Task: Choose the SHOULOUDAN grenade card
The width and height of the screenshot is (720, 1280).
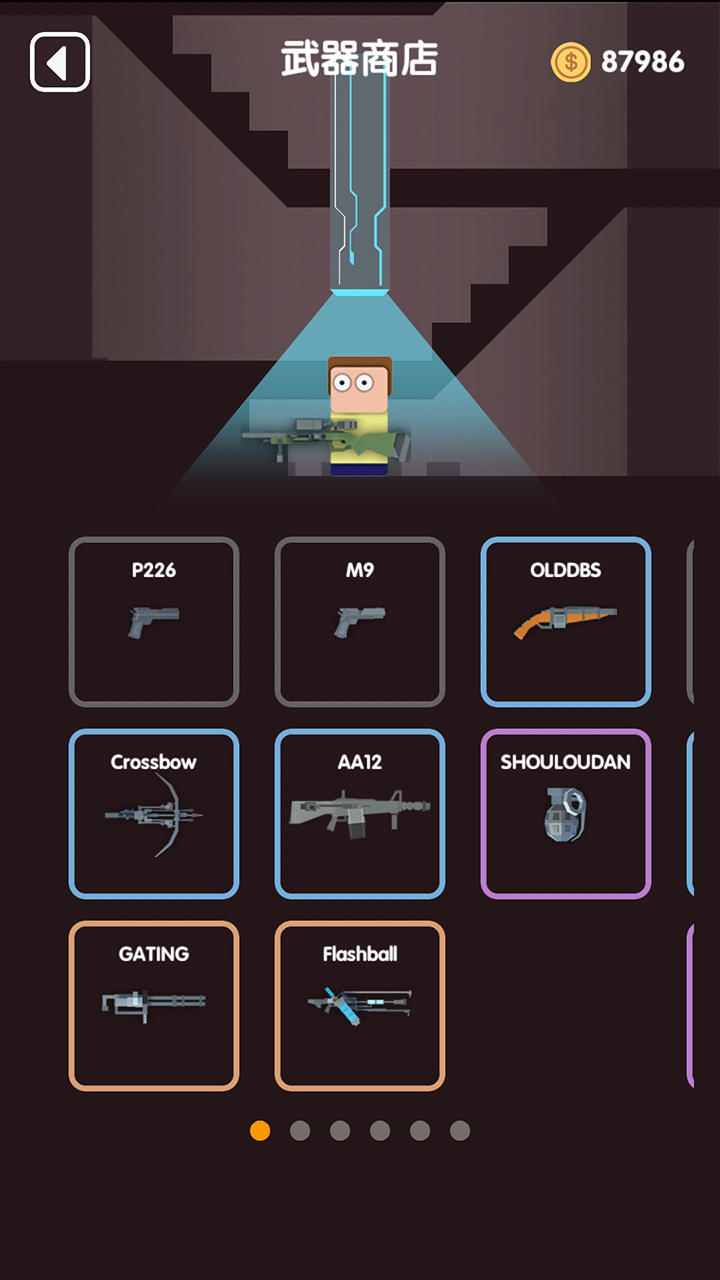Action: click(x=566, y=814)
